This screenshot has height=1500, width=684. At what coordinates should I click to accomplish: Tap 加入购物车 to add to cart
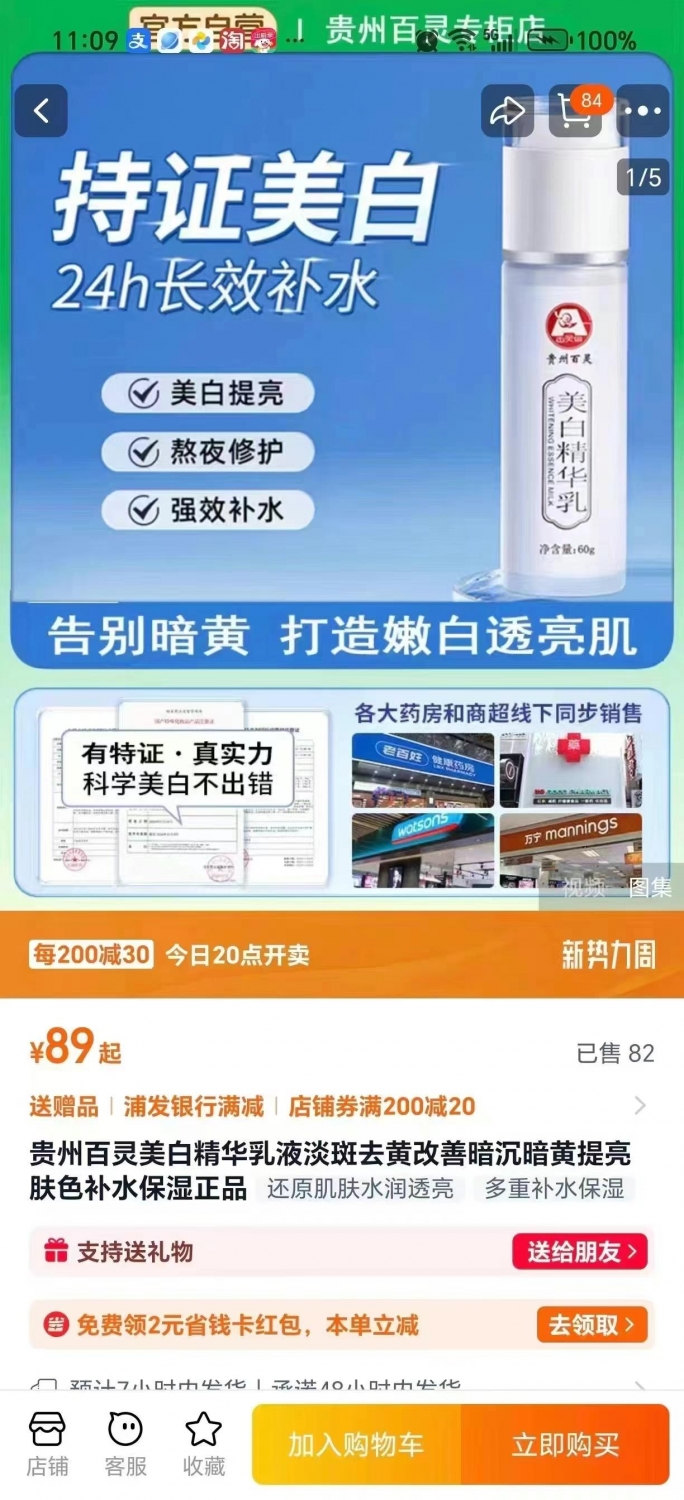357,1445
